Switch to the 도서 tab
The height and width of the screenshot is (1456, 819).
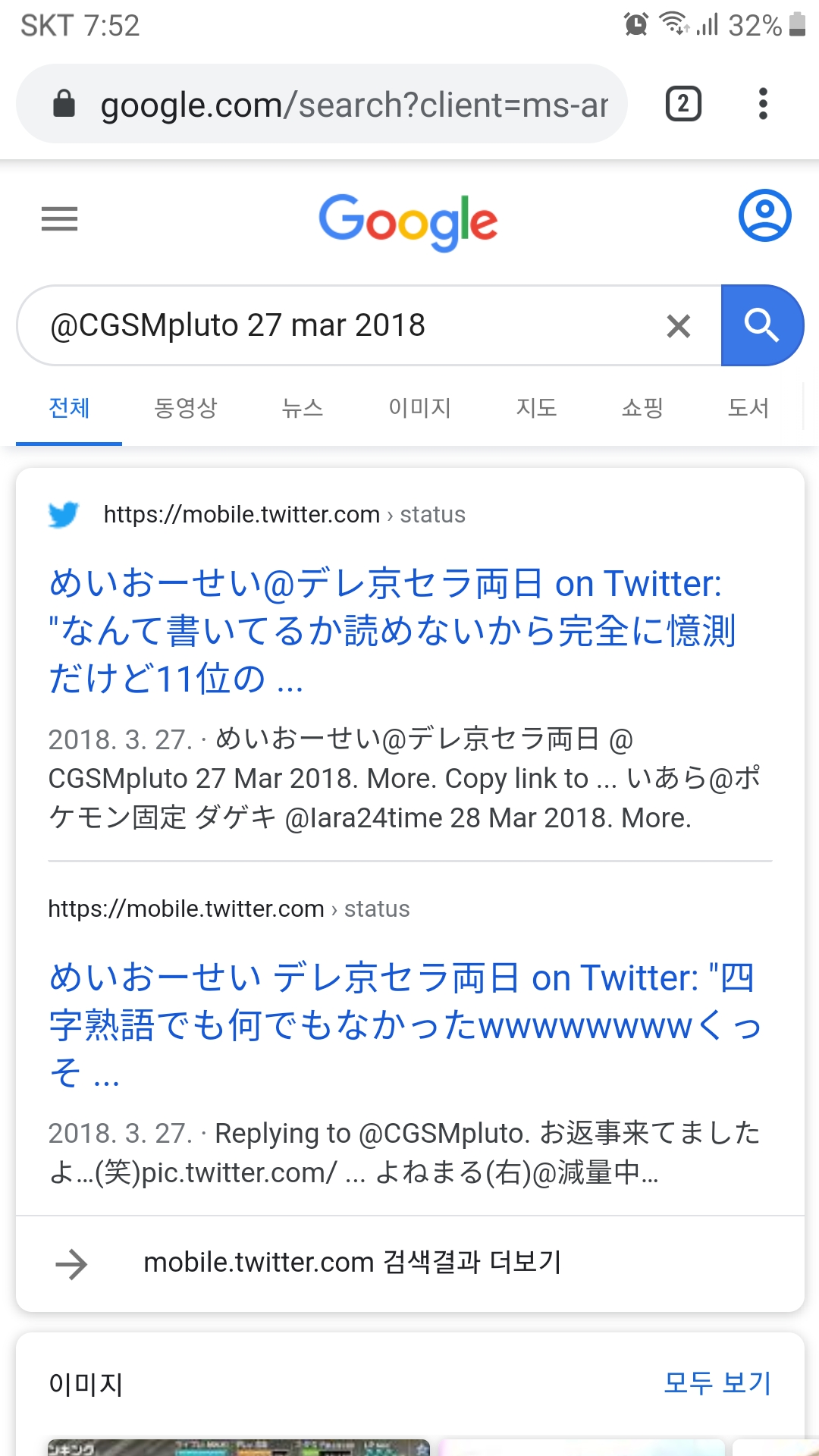[748, 408]
